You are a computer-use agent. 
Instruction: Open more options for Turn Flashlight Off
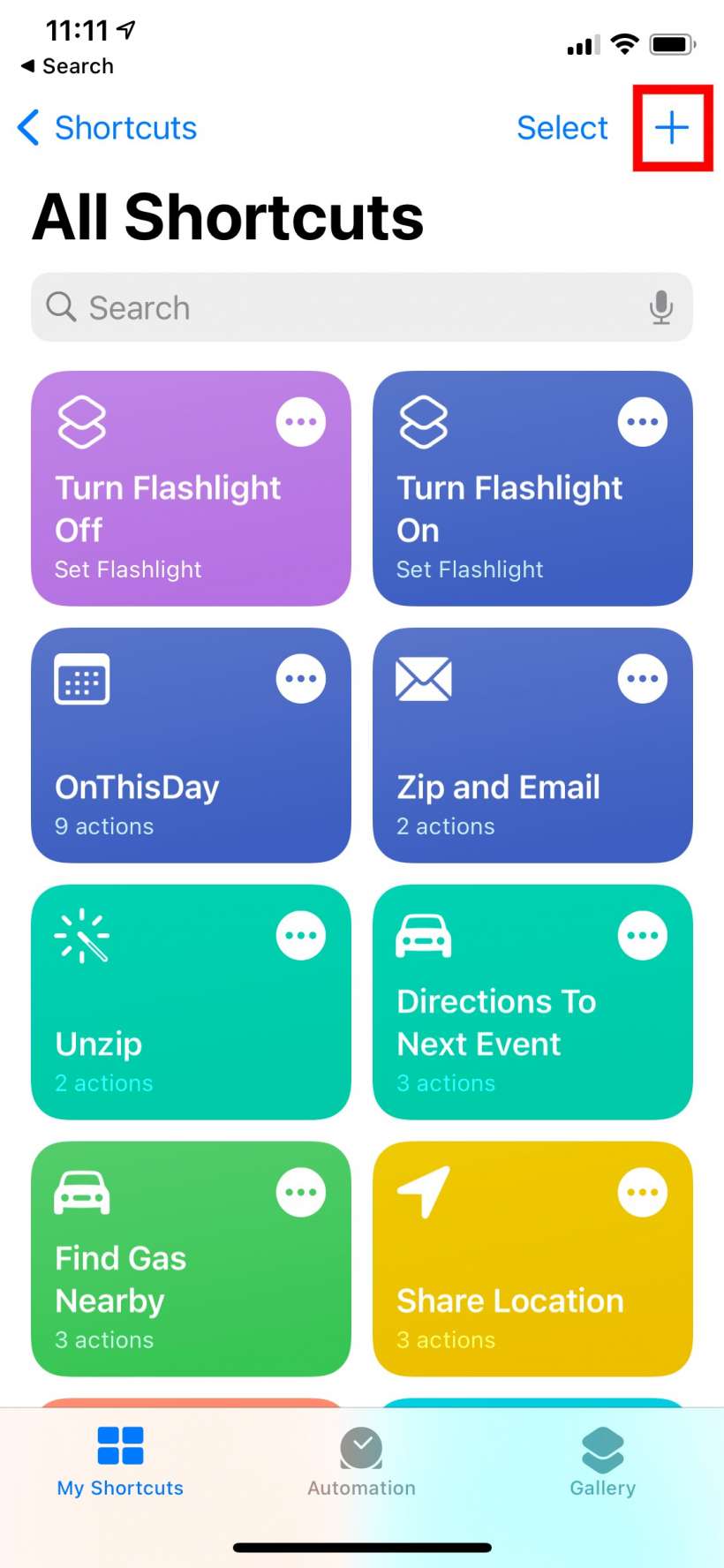(x=300, y=422)
